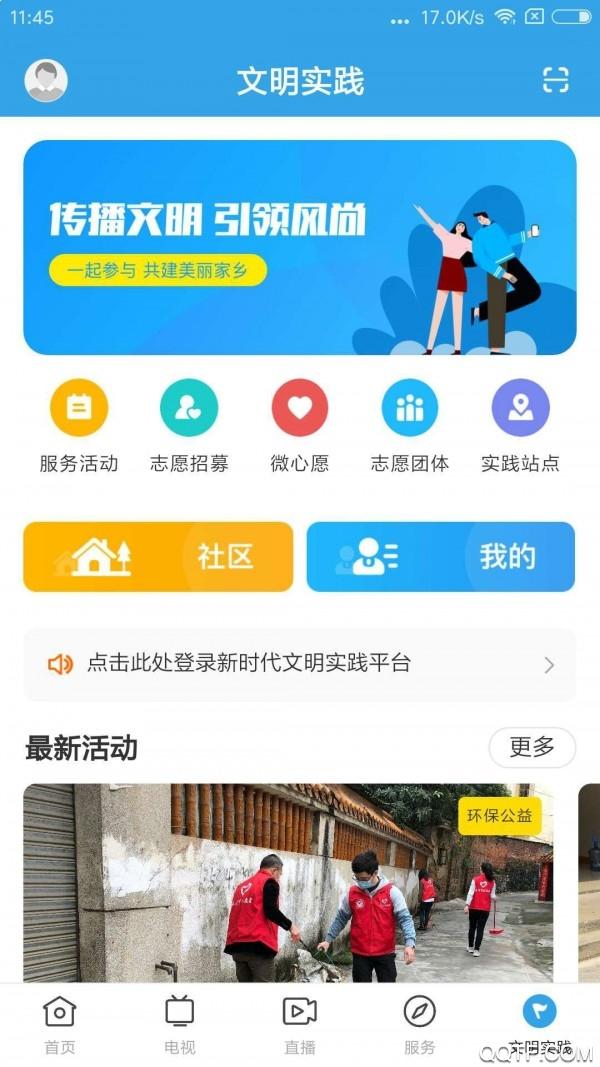The width and height of the screenshot is (600, 1067).
Task: Open 实践站点 section
Action: tap(520, 427)
